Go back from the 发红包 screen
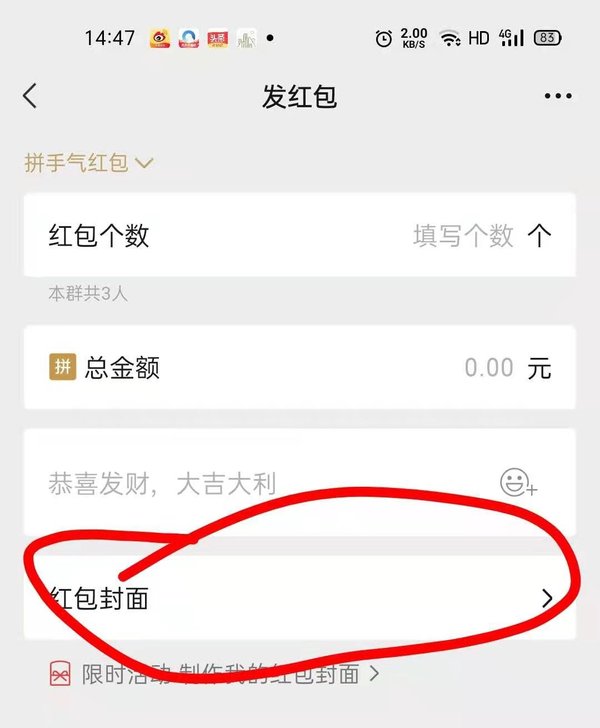The height and width of the screenshot is (728, 600). point(30,96)
